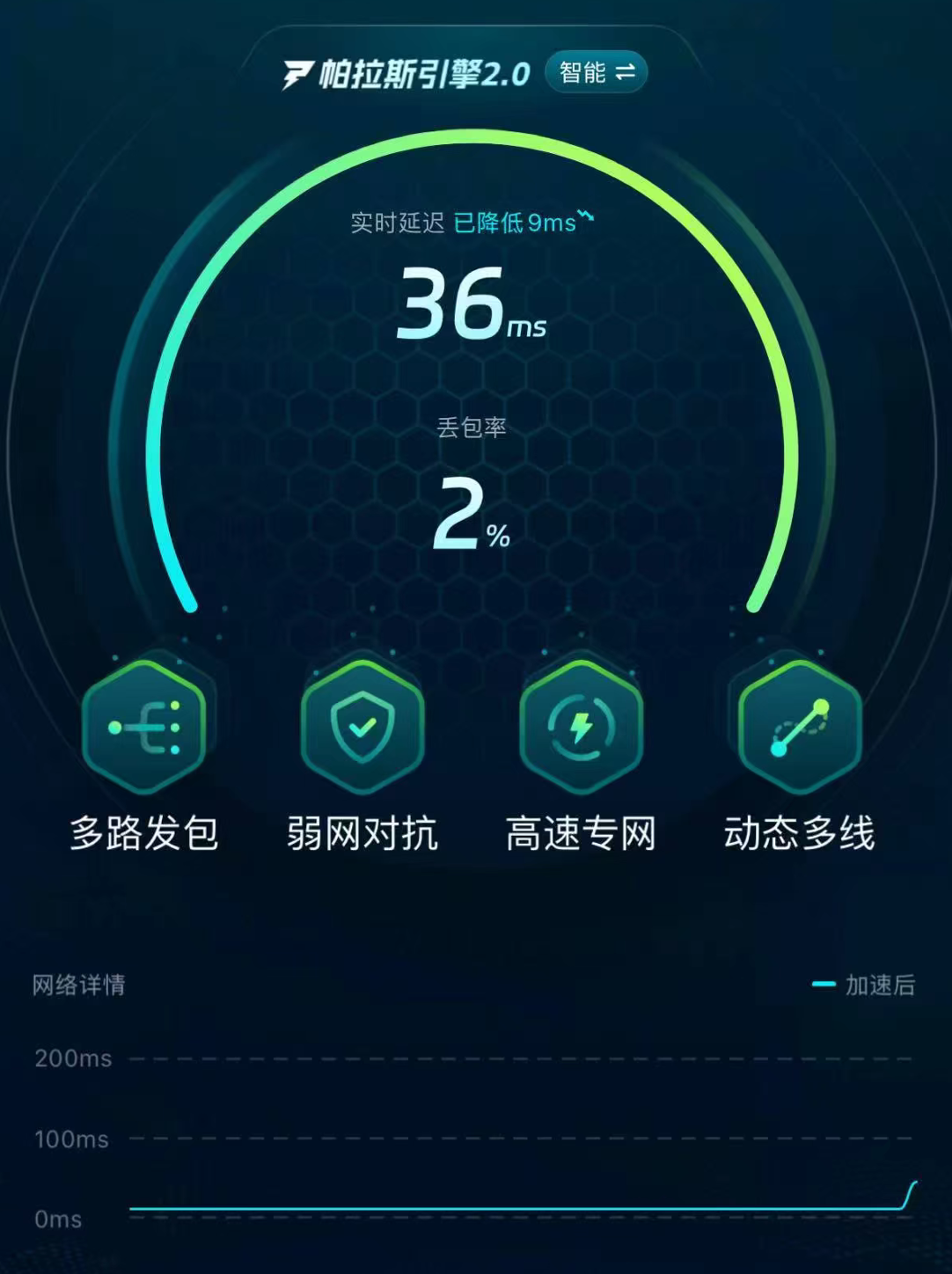Open the 多路发包 feature
The width and height of the screenshot is (952, 1274).
[144, 729]
